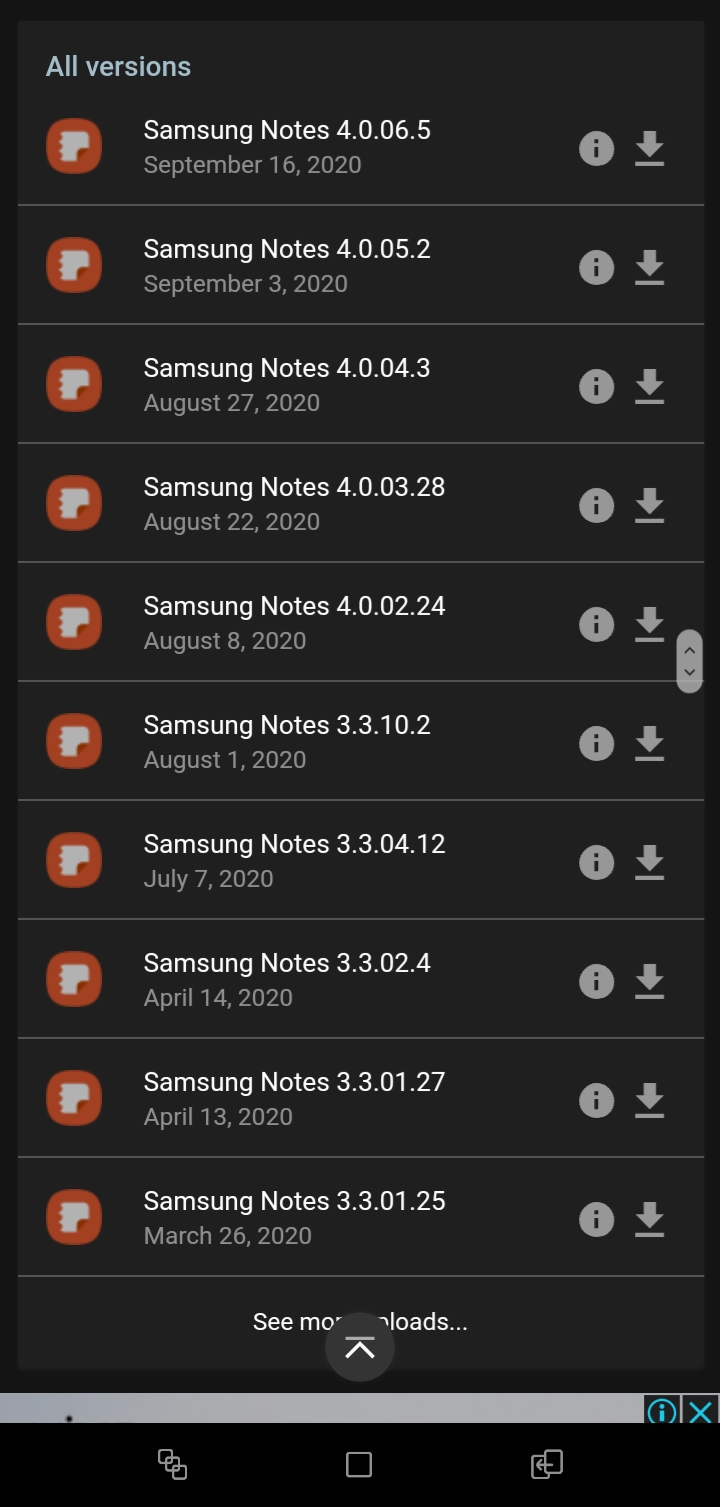720x1507 pixels.
Task: Close the bottom ad banner
Action: (x=701, y=1411)
